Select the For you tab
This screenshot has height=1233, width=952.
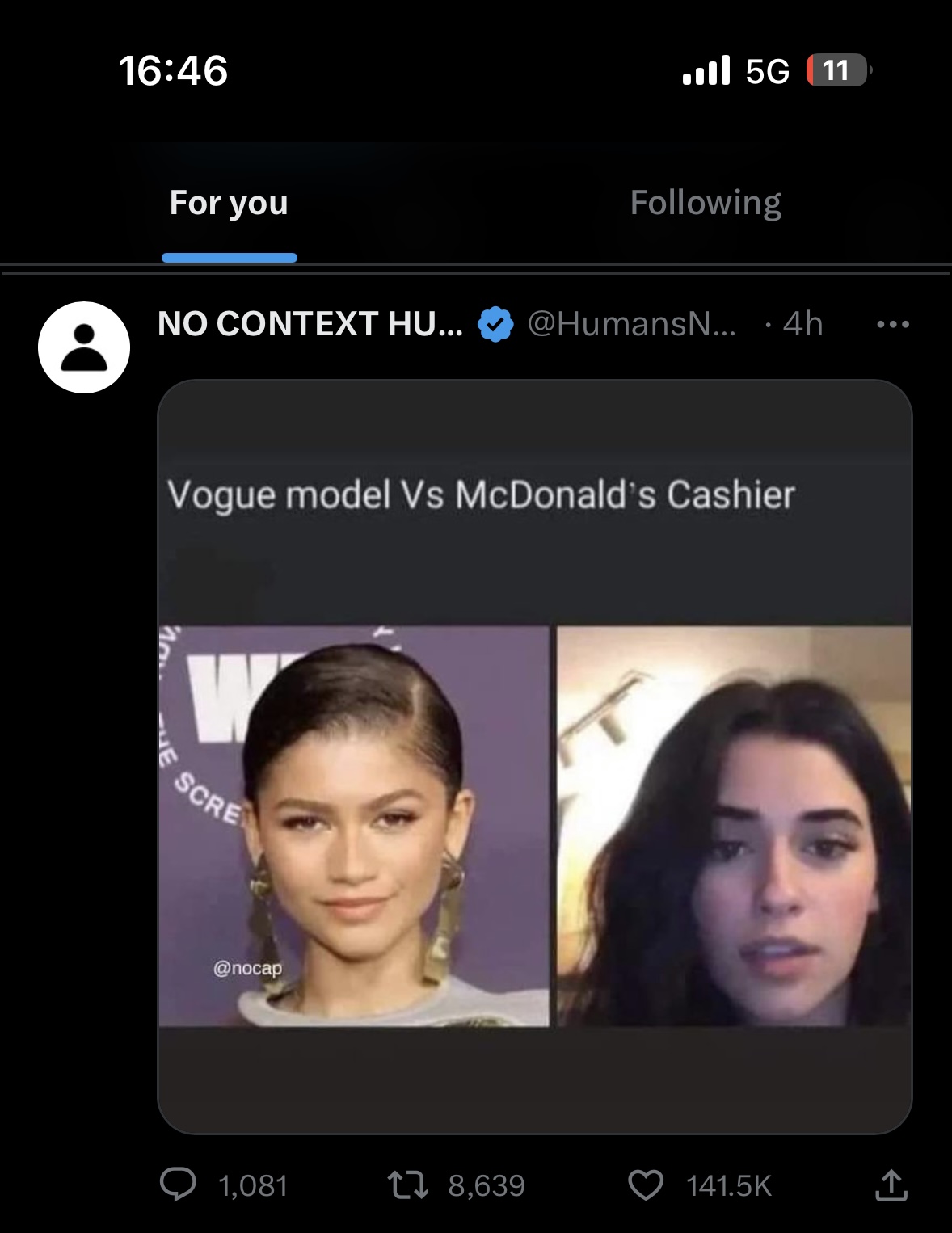[229, 203]
